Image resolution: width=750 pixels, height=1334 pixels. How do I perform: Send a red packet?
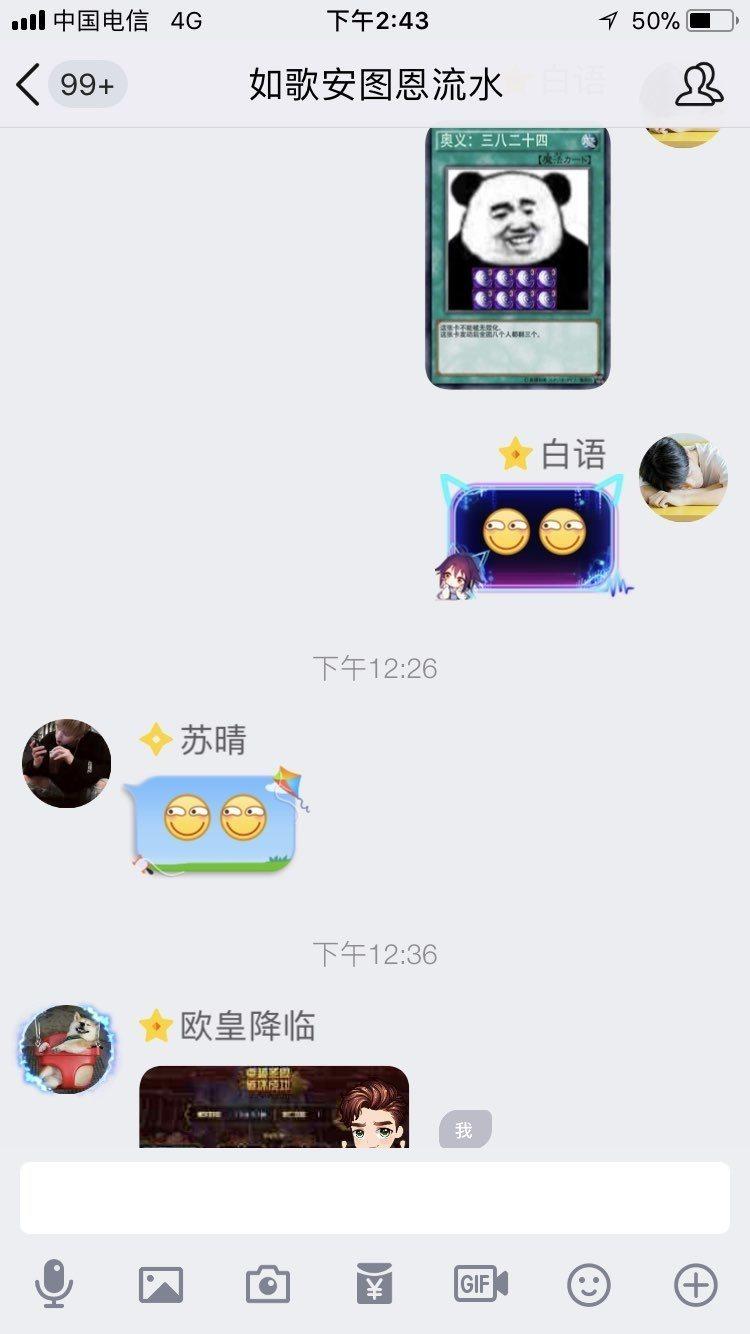(x=374, y=1284)
